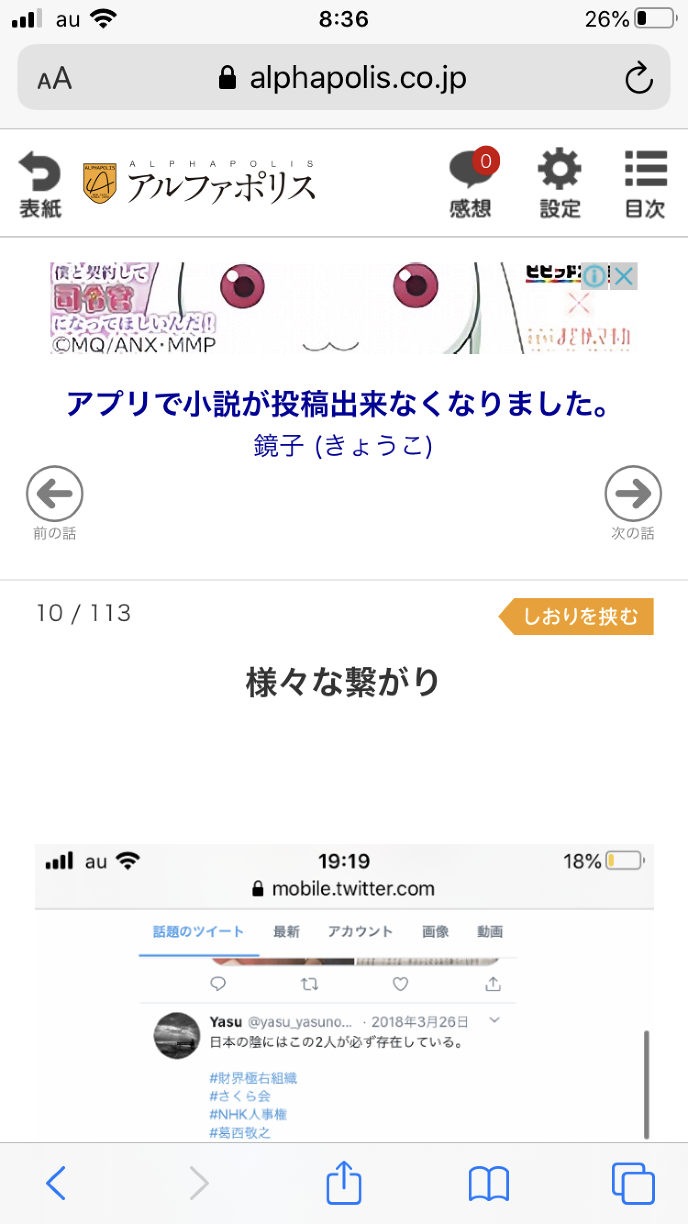Open the Alphapolis logo home link
This screenshot has height=1224, width=688.
(200, 182)
